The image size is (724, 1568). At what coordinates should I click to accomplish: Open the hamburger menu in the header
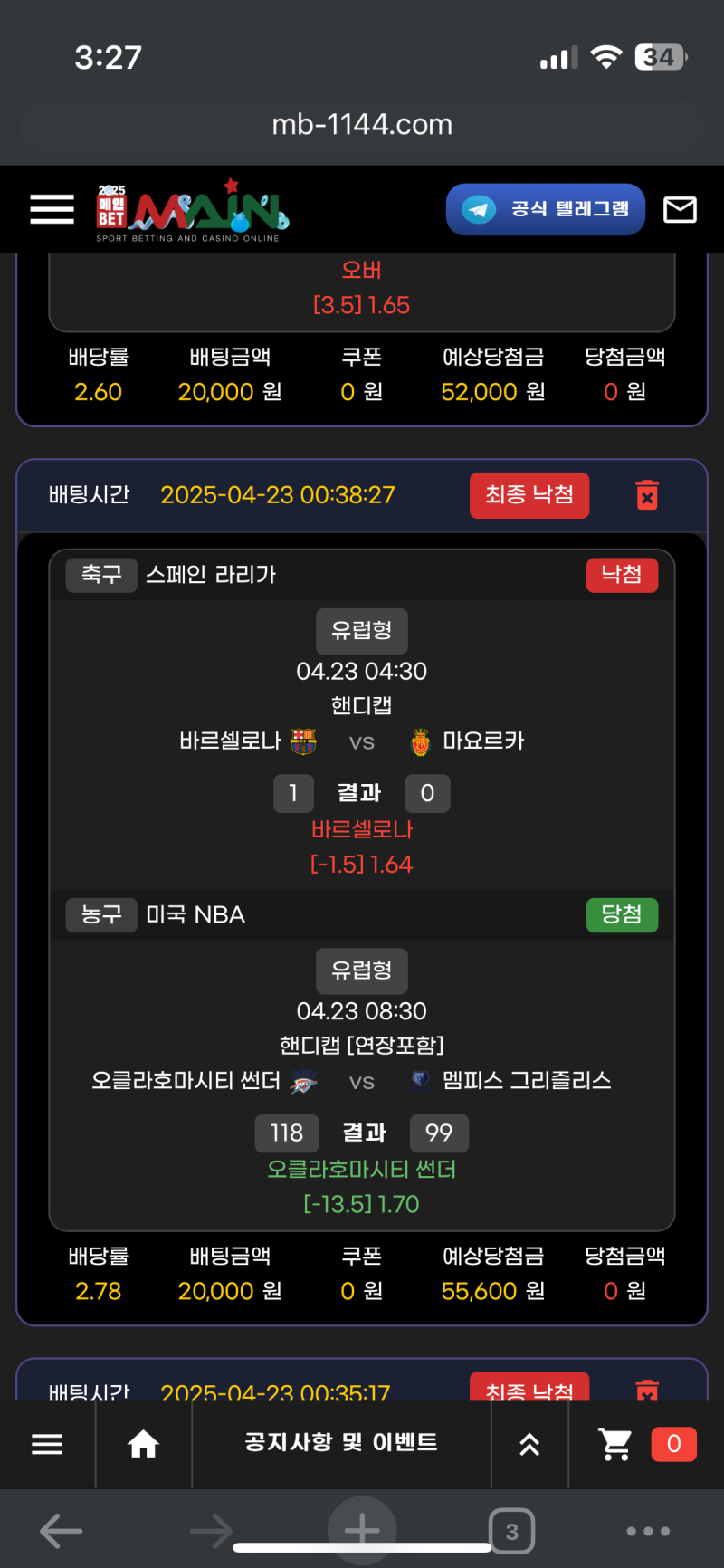pos(52,209)
